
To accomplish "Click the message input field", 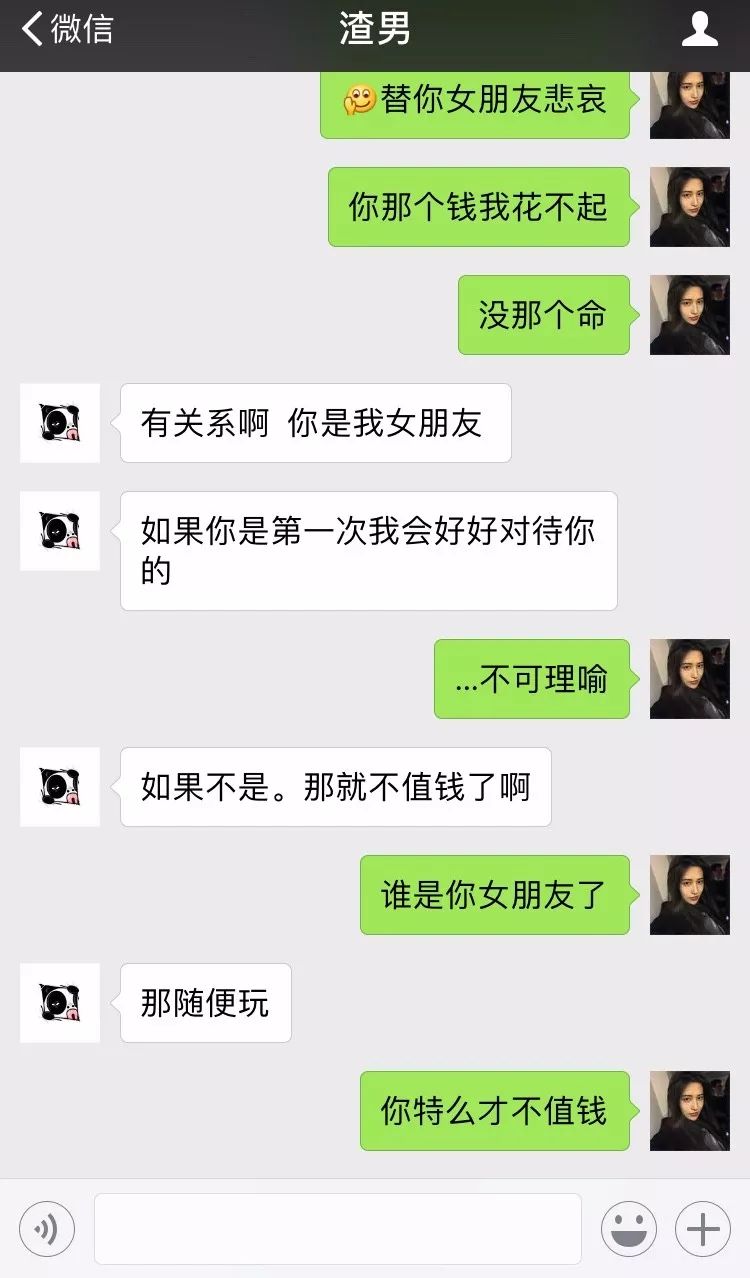I will point(340,1228).
